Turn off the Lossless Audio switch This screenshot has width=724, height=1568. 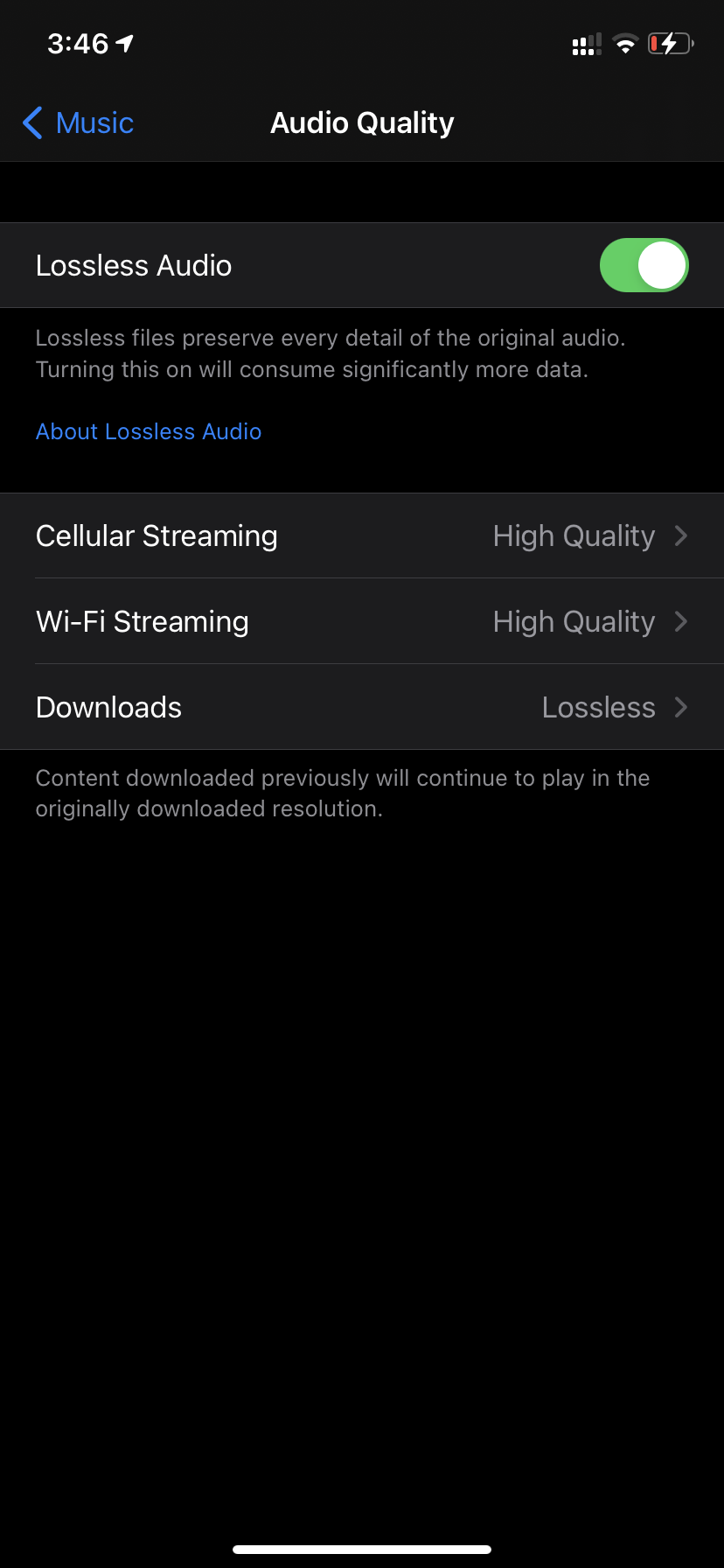tap(644, 265)
